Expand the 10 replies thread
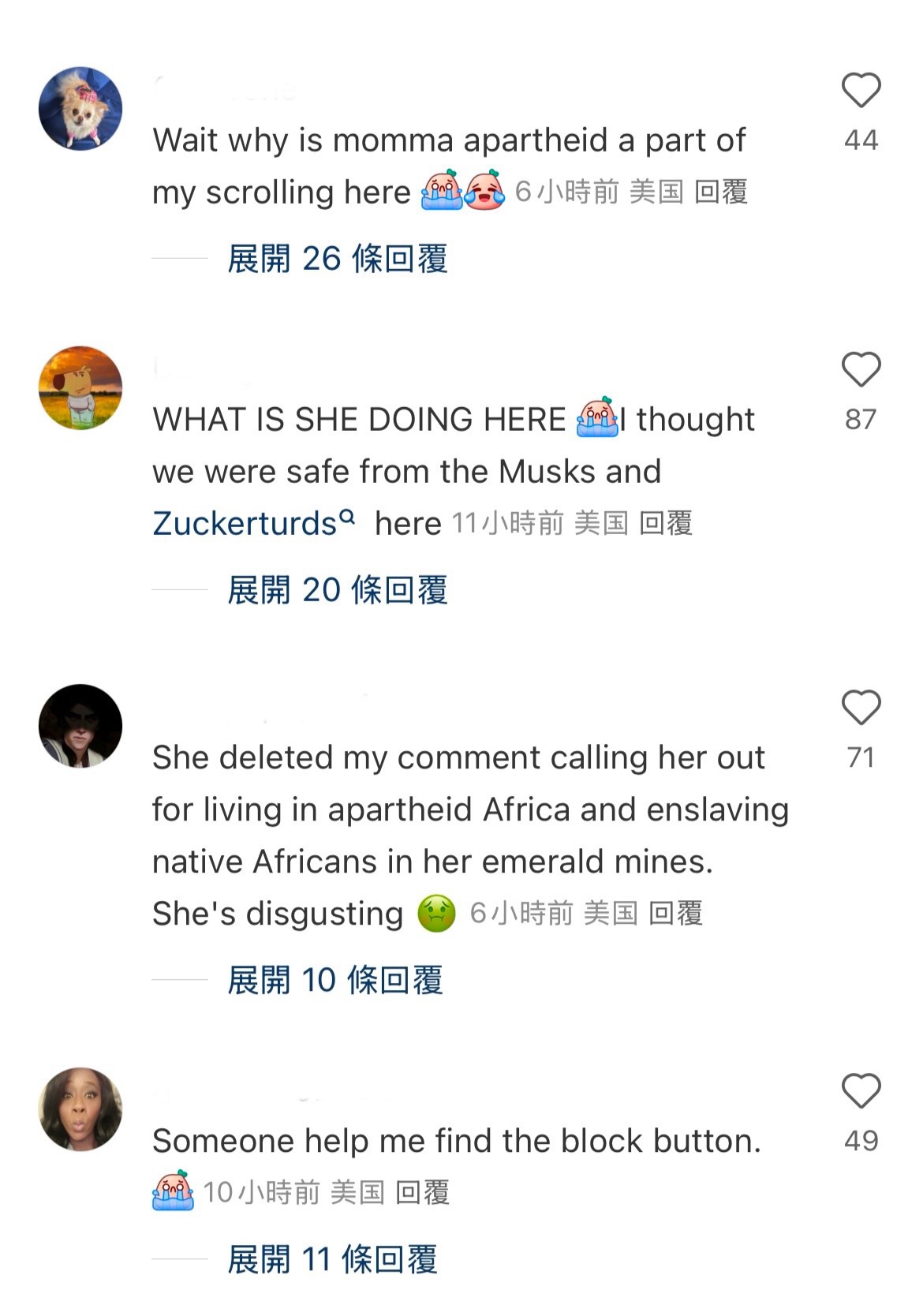Image resolution: width=923 pixels, height=1316 pixels. (x=334, y=980)
